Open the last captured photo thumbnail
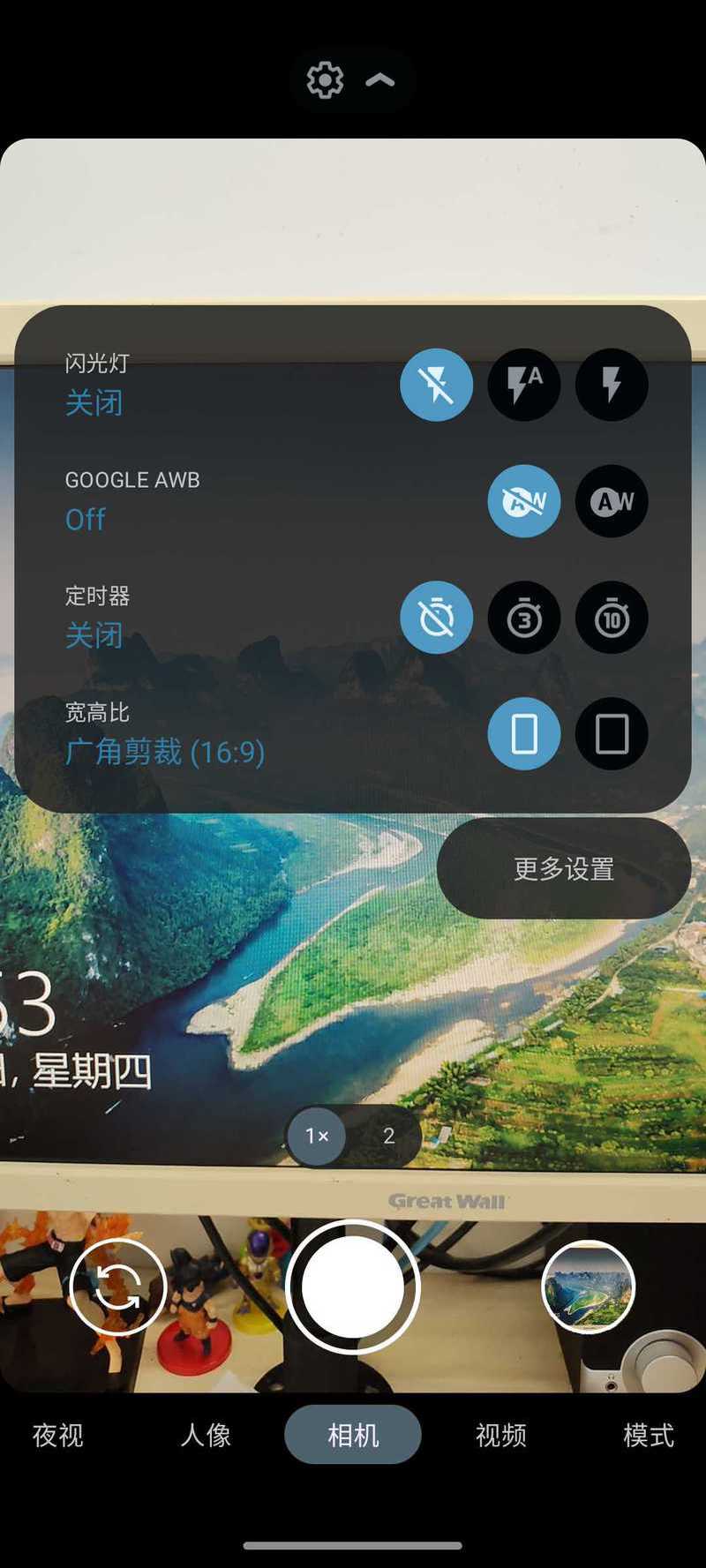This screenshot has width=706, height=1568. [588, 1287]
